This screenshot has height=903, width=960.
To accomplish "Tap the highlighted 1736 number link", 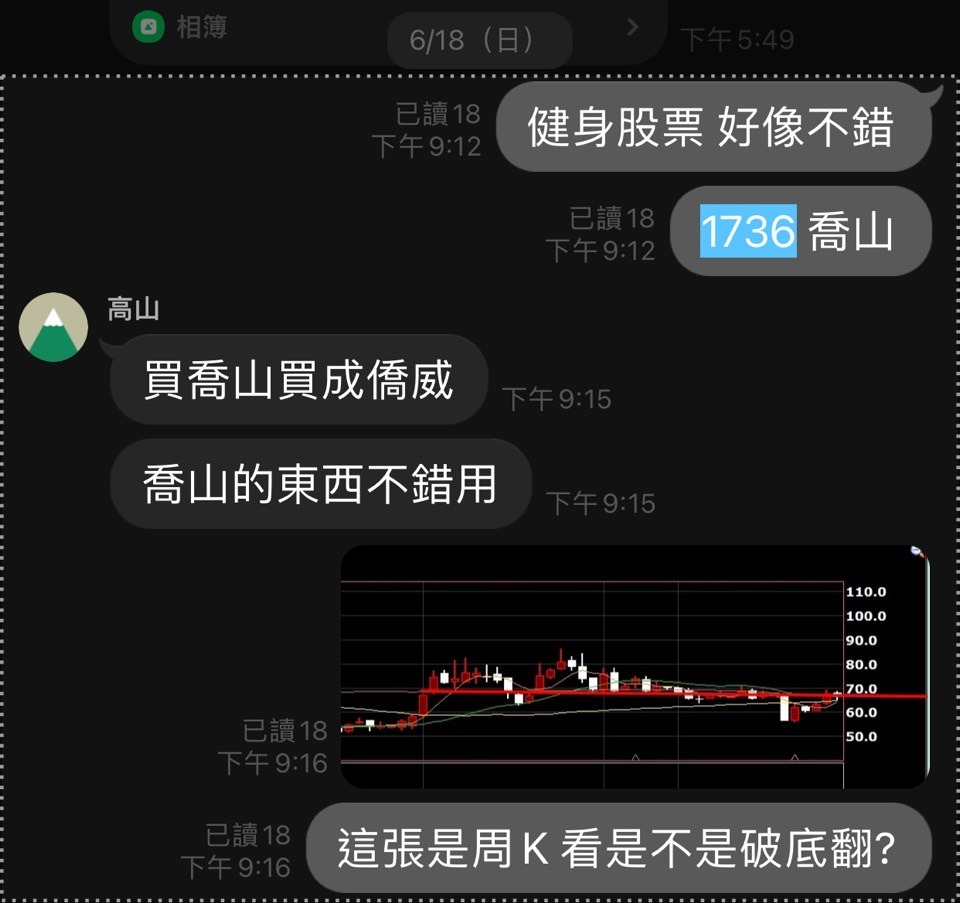I will point(748,231).
